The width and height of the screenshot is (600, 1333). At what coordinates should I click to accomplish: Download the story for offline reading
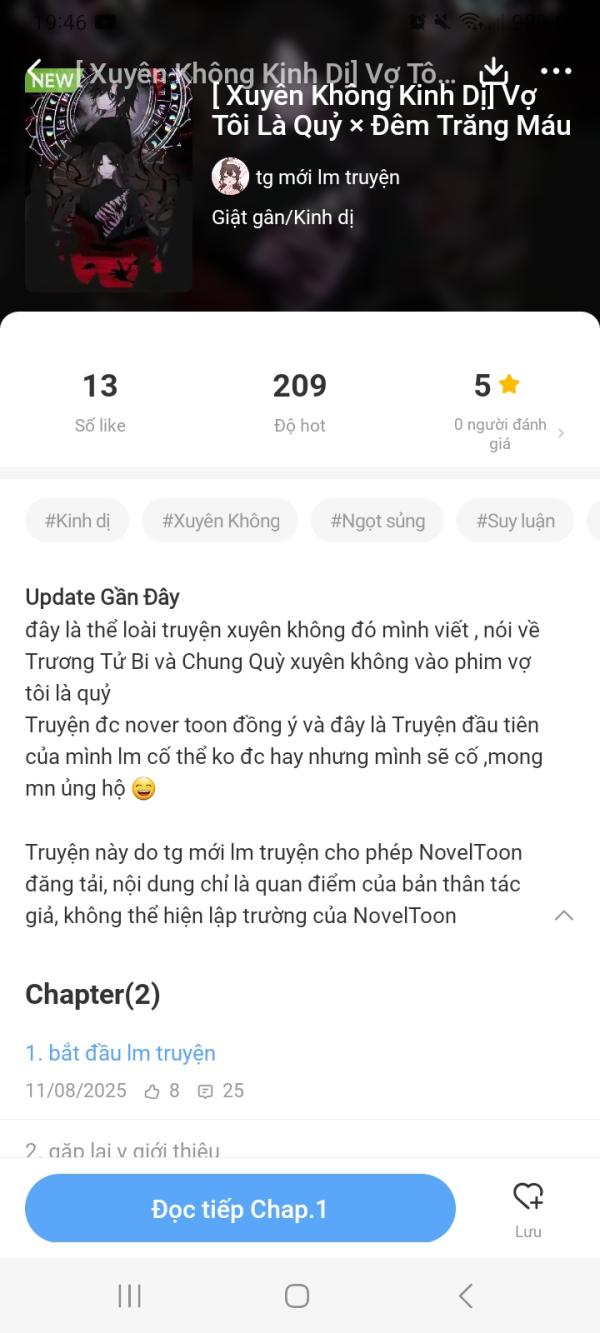494,71
